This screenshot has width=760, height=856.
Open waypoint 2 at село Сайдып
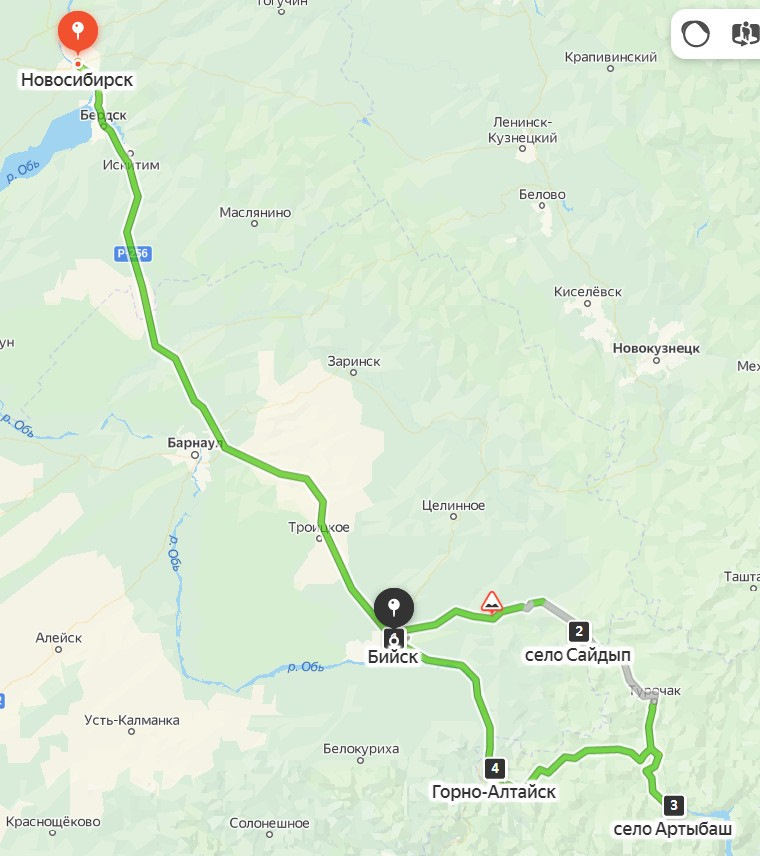(578, 631)
